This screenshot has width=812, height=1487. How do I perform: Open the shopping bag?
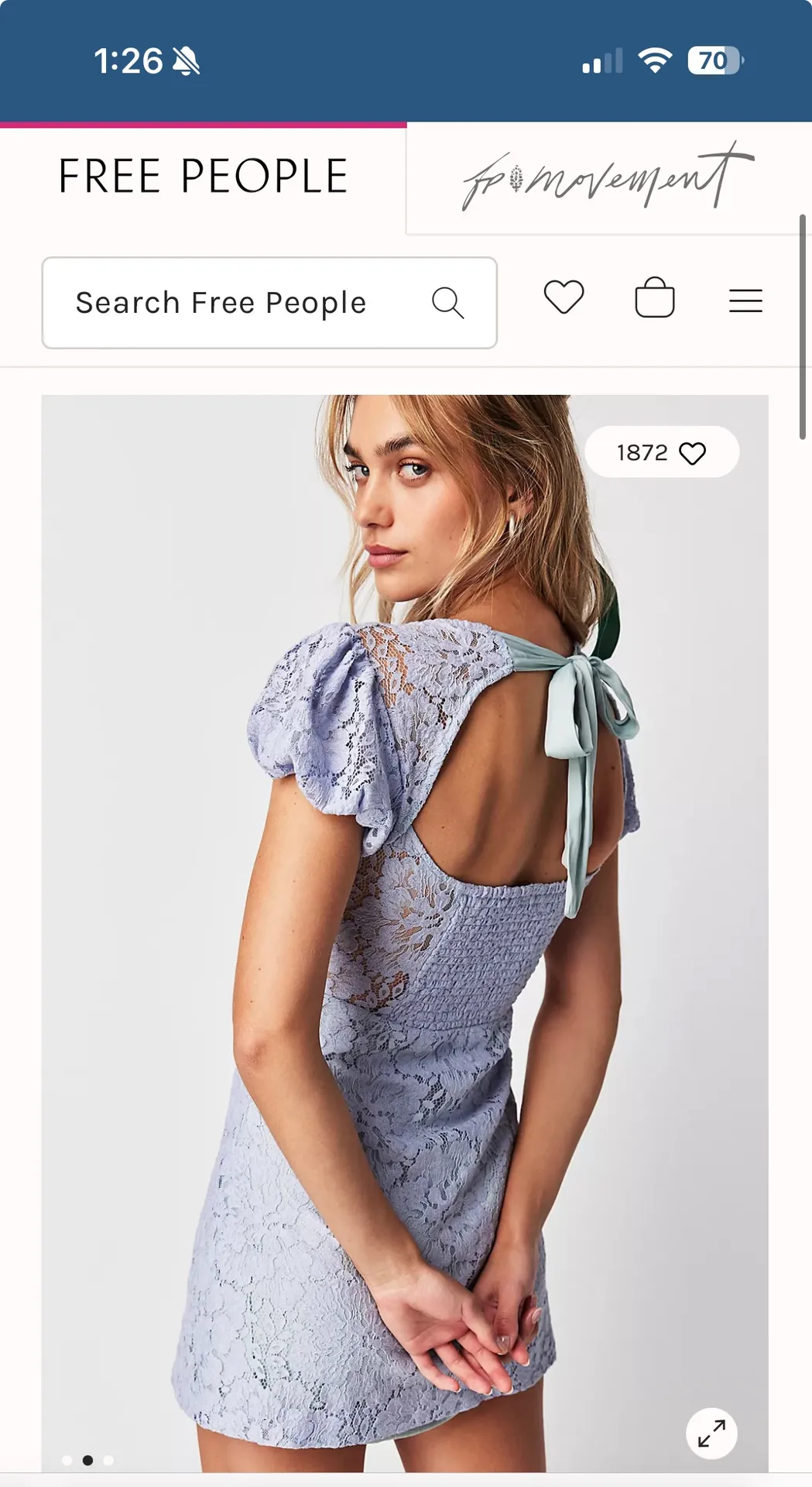tap(656, 300)
